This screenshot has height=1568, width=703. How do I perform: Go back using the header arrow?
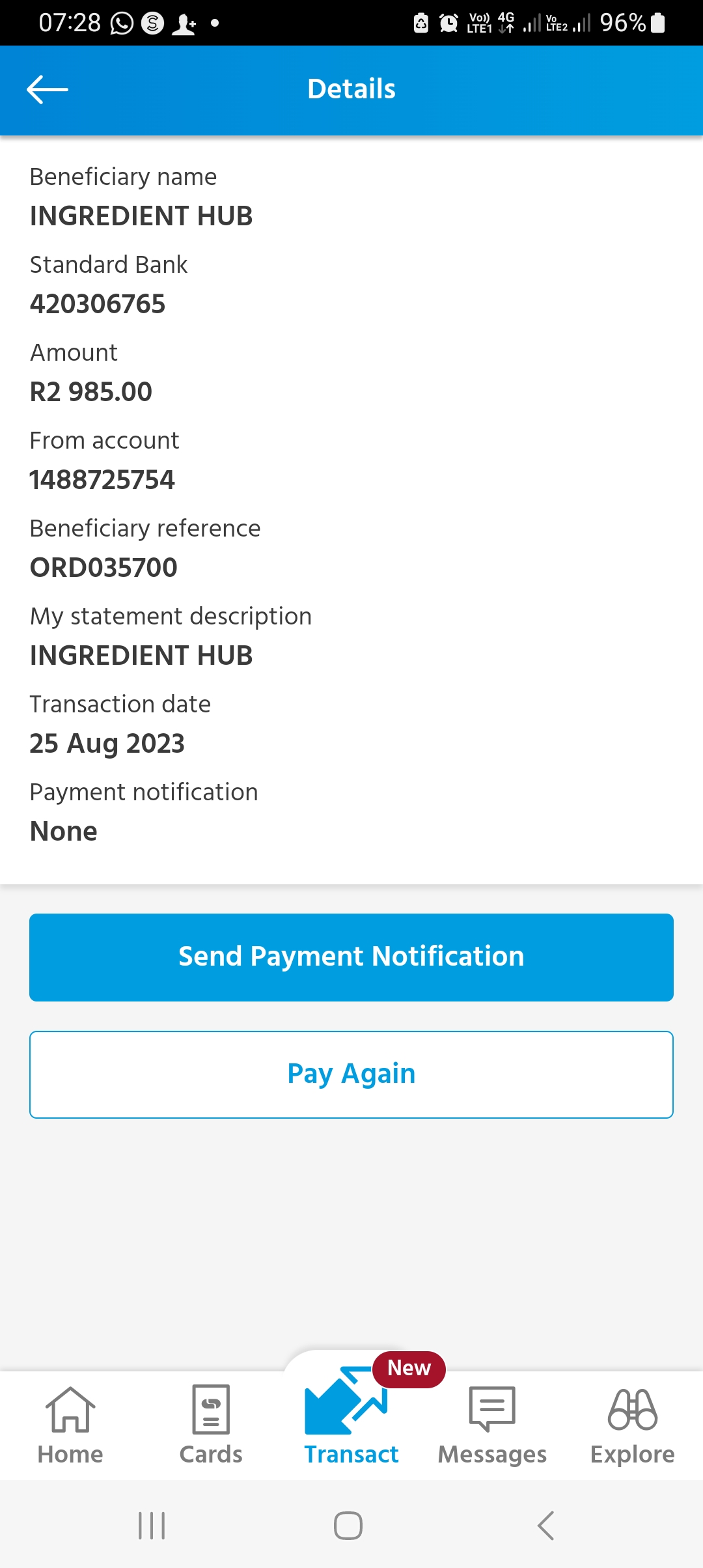click(x=48, y=89)
